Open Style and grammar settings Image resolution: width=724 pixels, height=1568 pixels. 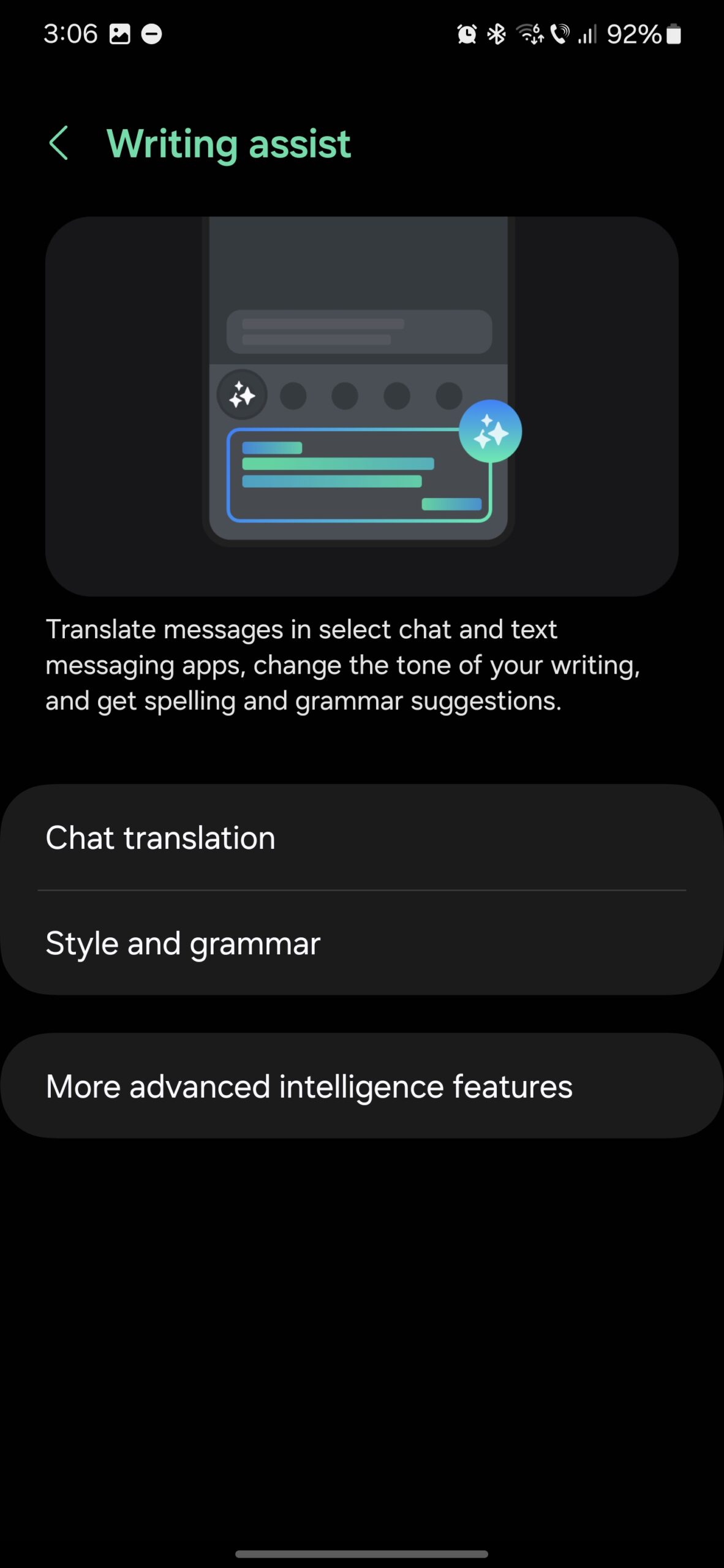tap(361, 943)
